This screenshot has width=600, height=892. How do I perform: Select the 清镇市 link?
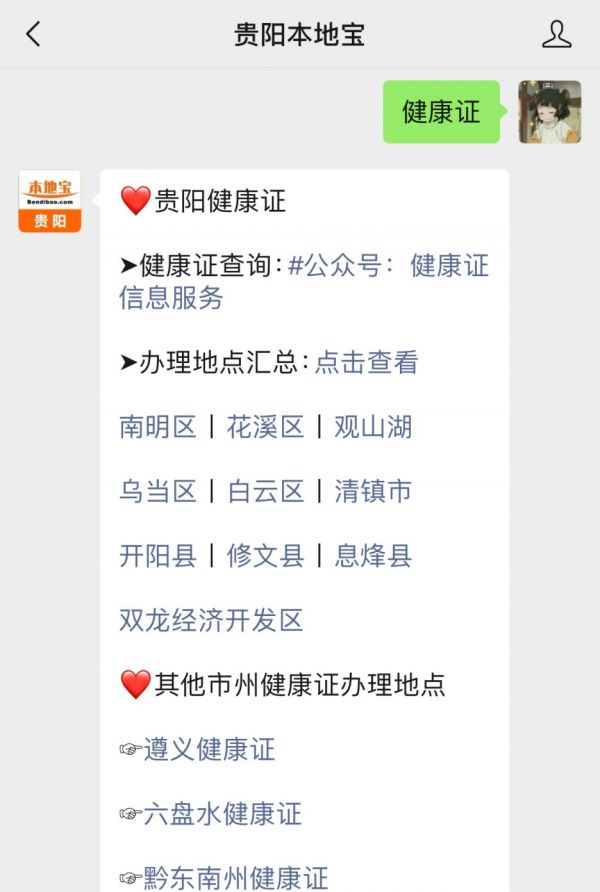point(372,491)
